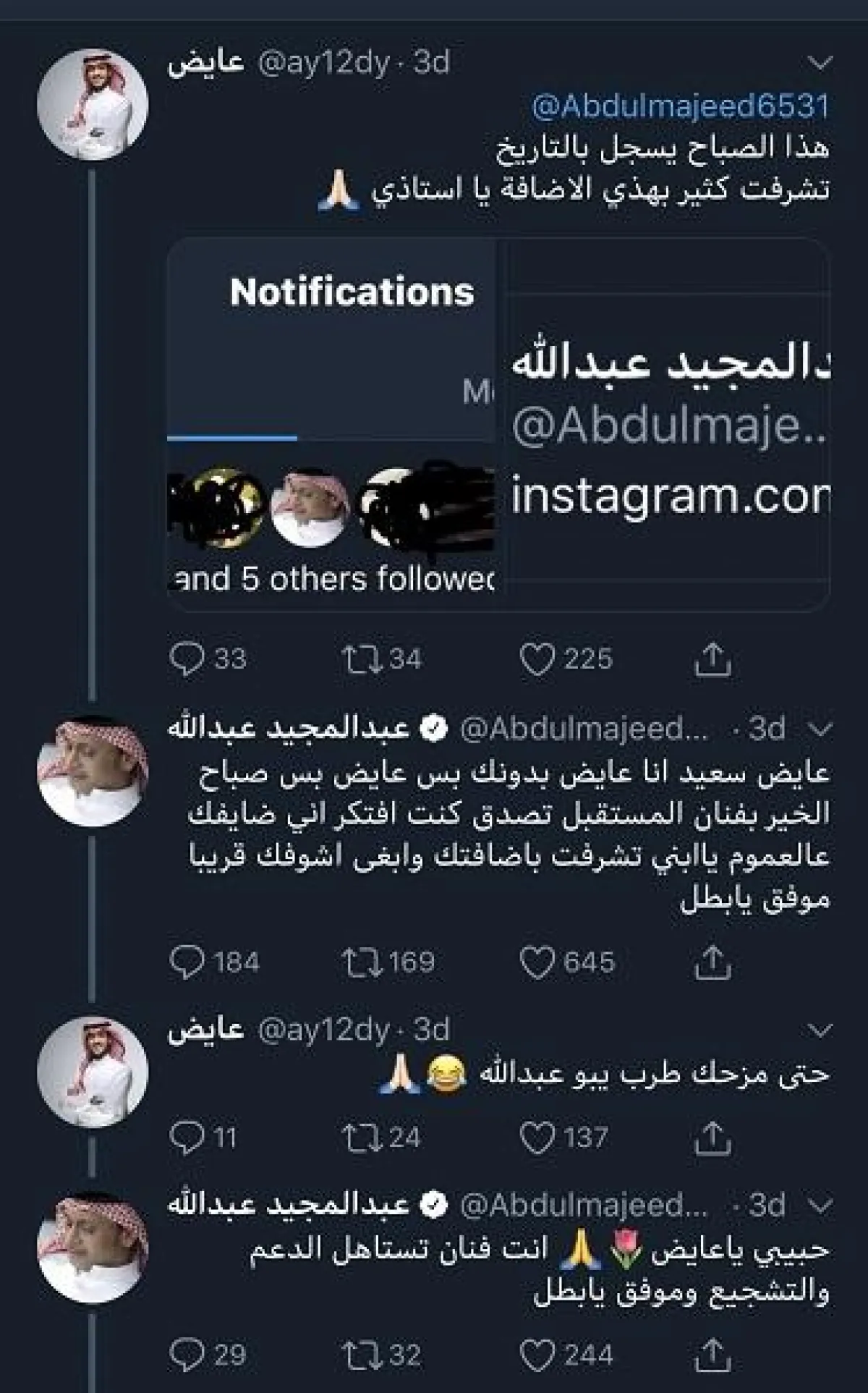Like the tweet with 244 likes
868x1393 pixels.
click(x=537, y=1355)
